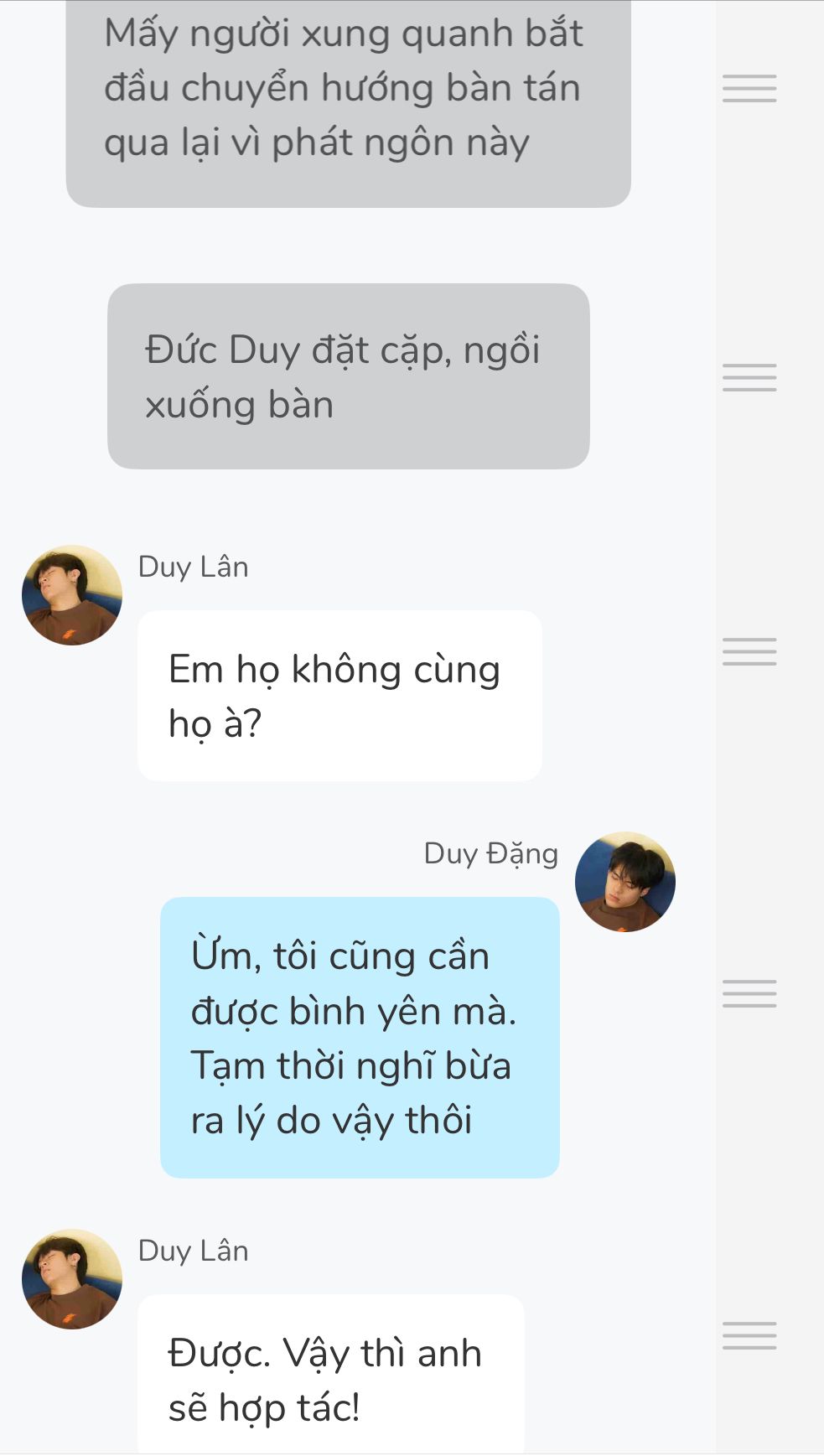Select Duy Lân's message 'Em họ không cùng họ à?'
The width and height of the screenshot is (824, 1456).
click(339, 696)
